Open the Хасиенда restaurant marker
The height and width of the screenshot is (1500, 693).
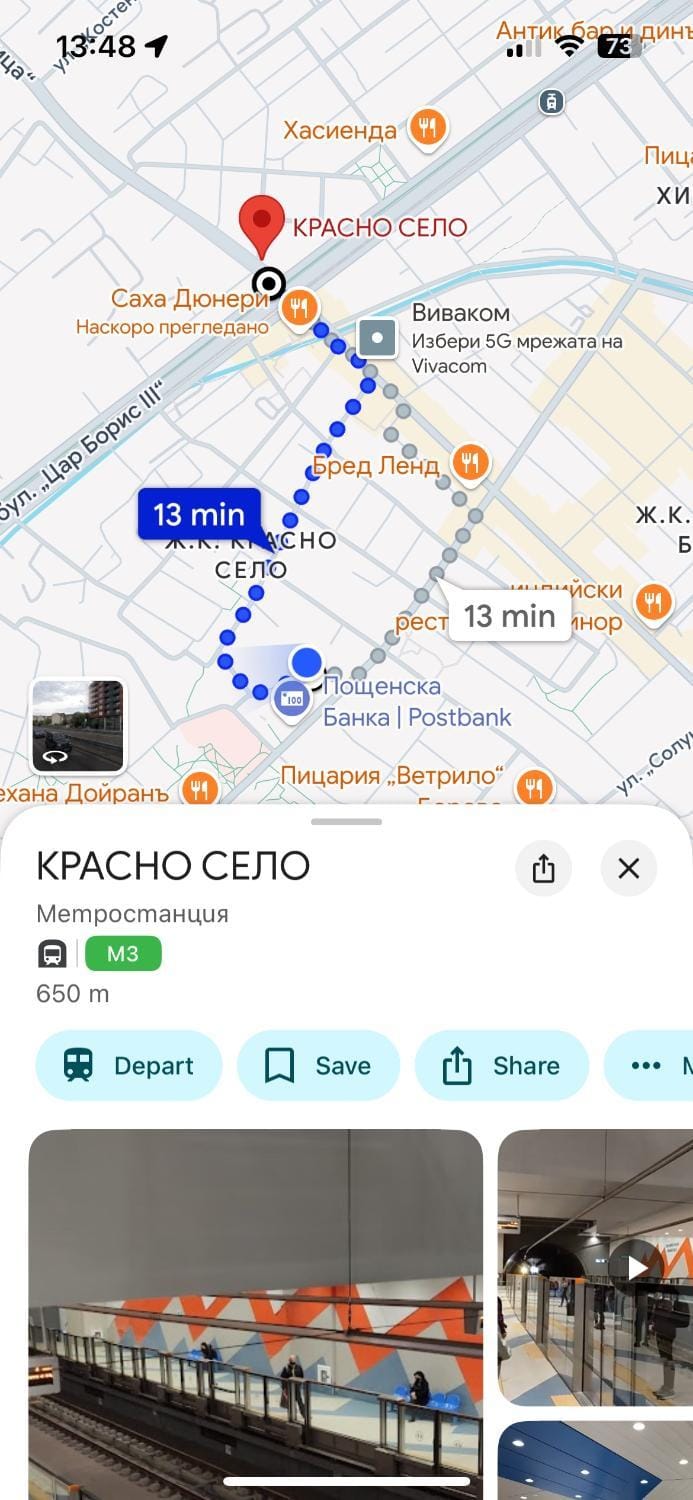tap(429, 128)
